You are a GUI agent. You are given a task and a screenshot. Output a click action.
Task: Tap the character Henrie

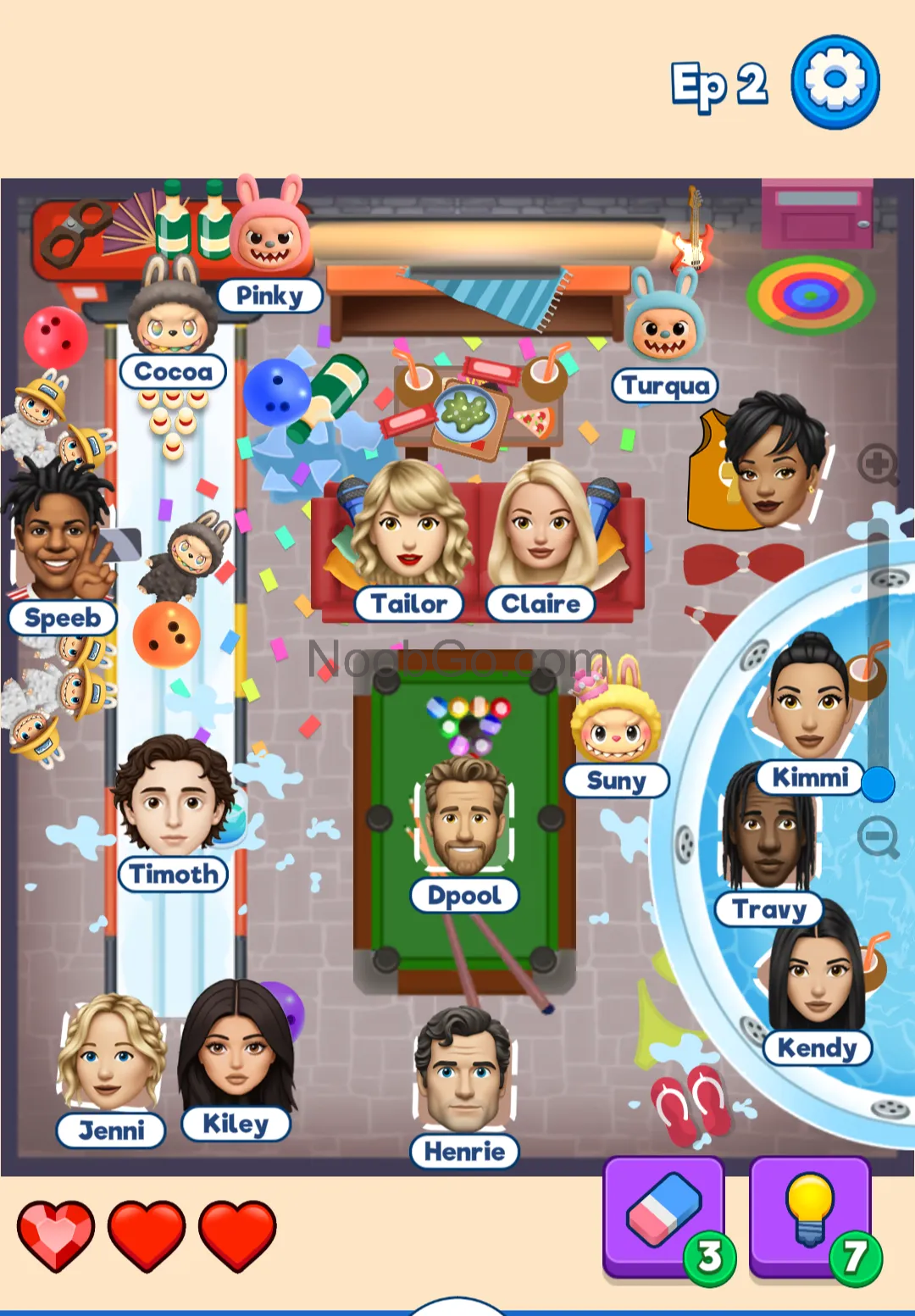click(x=463, y=1072)
